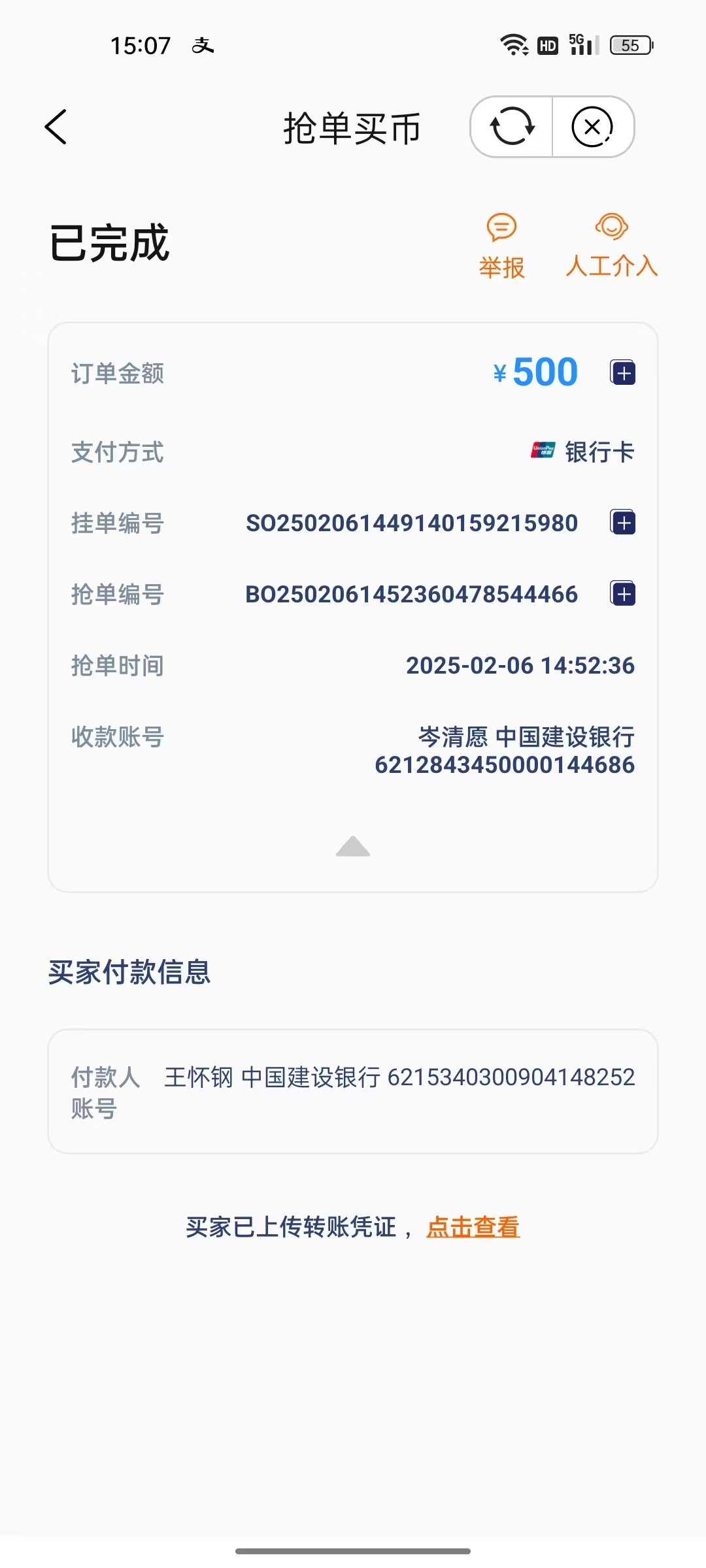
Task: Copy the 挂单编号 order number
Action: pos(623,522)
